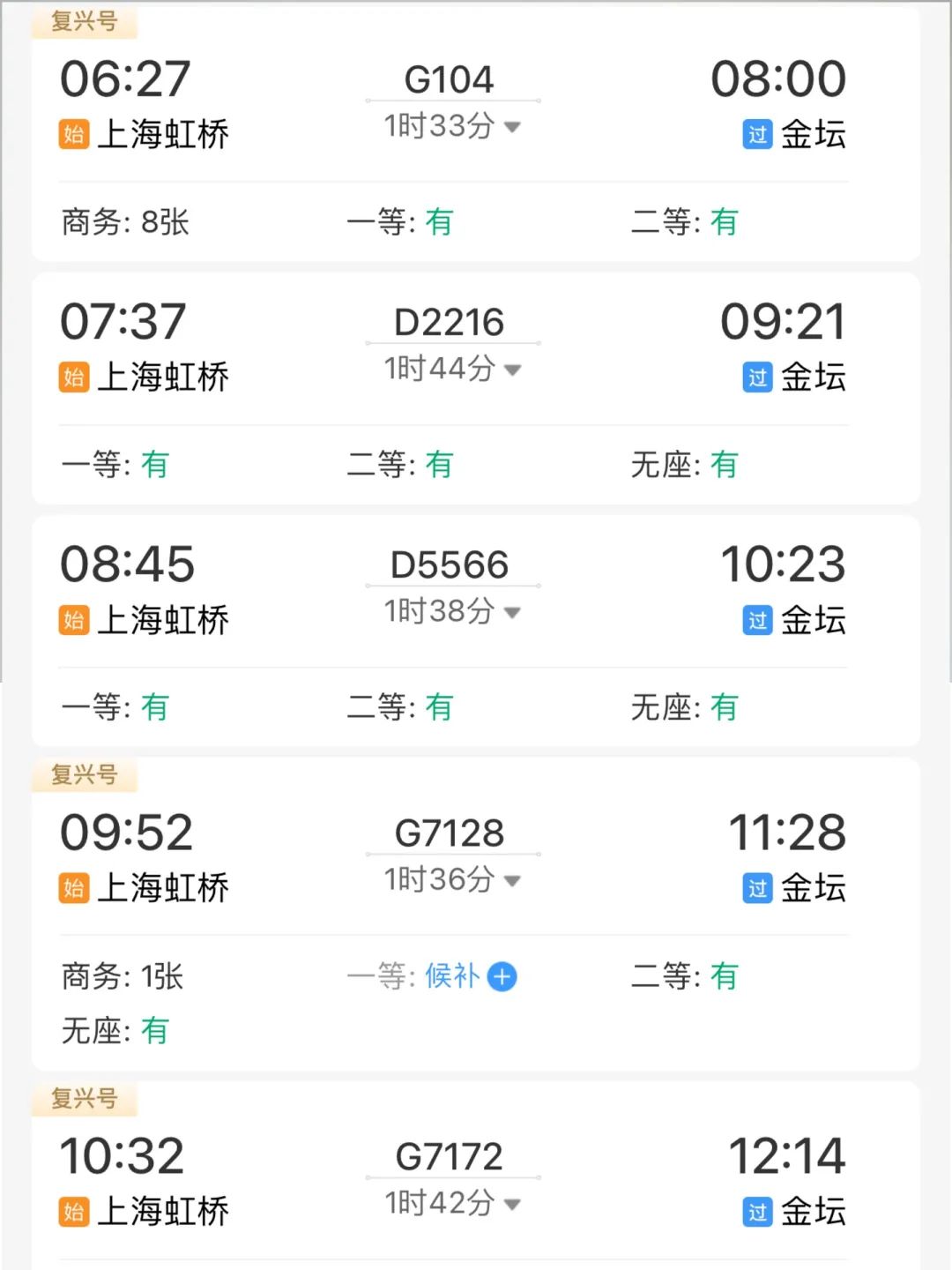Expand G104 stop details via duration arrow
This screenshot has height=1270, width=952.
[512, 127]
